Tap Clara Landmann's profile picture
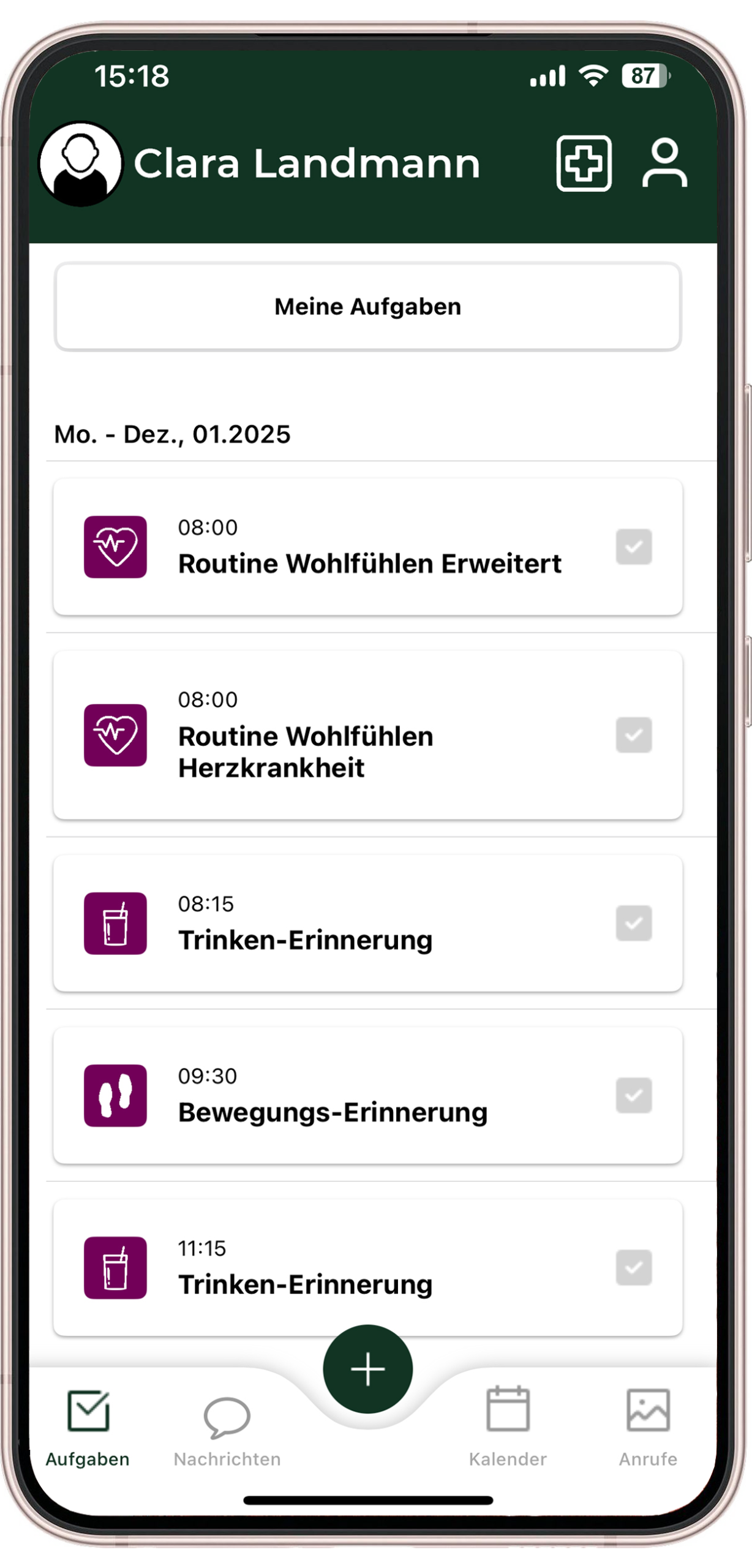The height and width of the screenshot is (1568, 752). click(80, 164)
